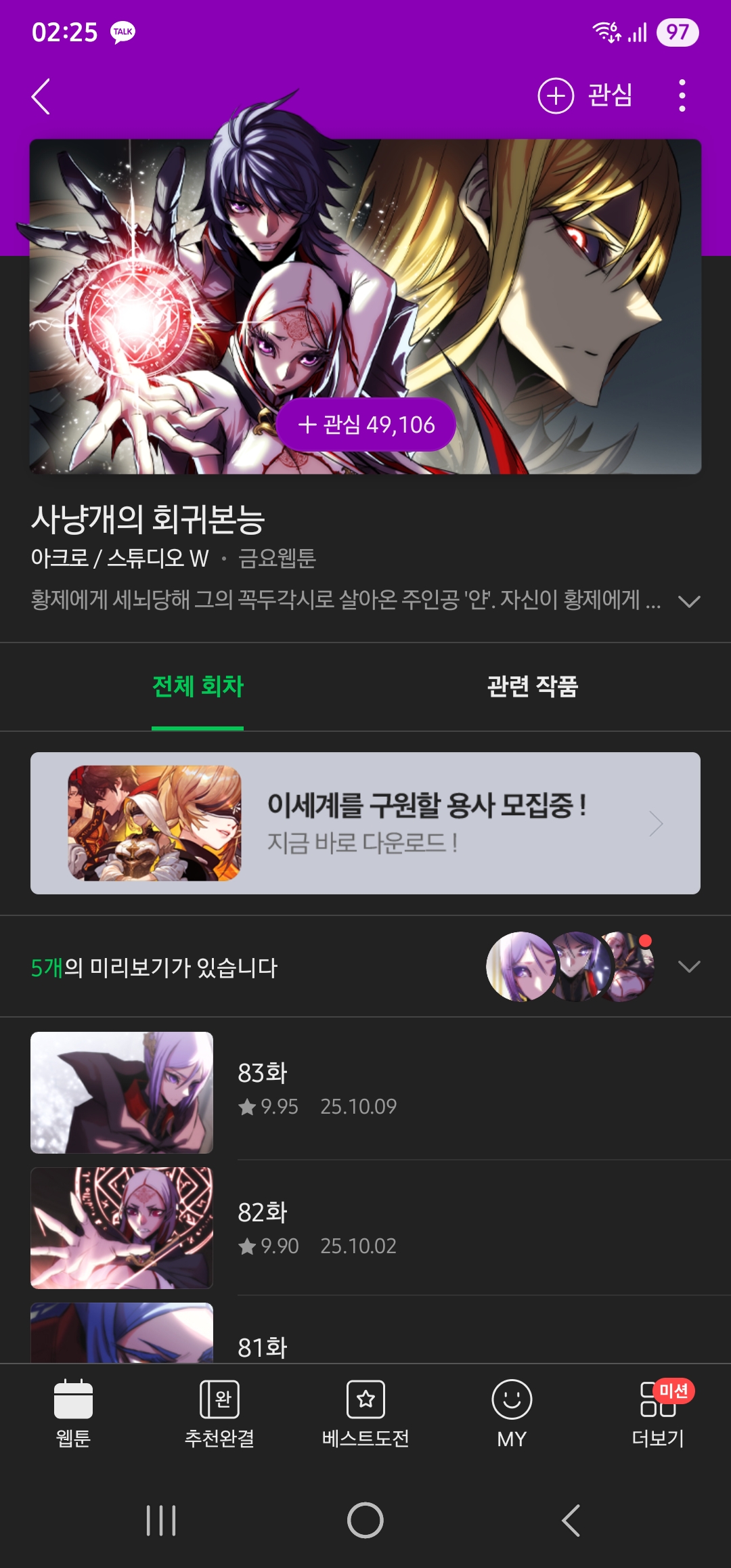Expand the webtoon synopsis description
The height and width of the screenshot is (1568, 731).
(x=688, y=601)
